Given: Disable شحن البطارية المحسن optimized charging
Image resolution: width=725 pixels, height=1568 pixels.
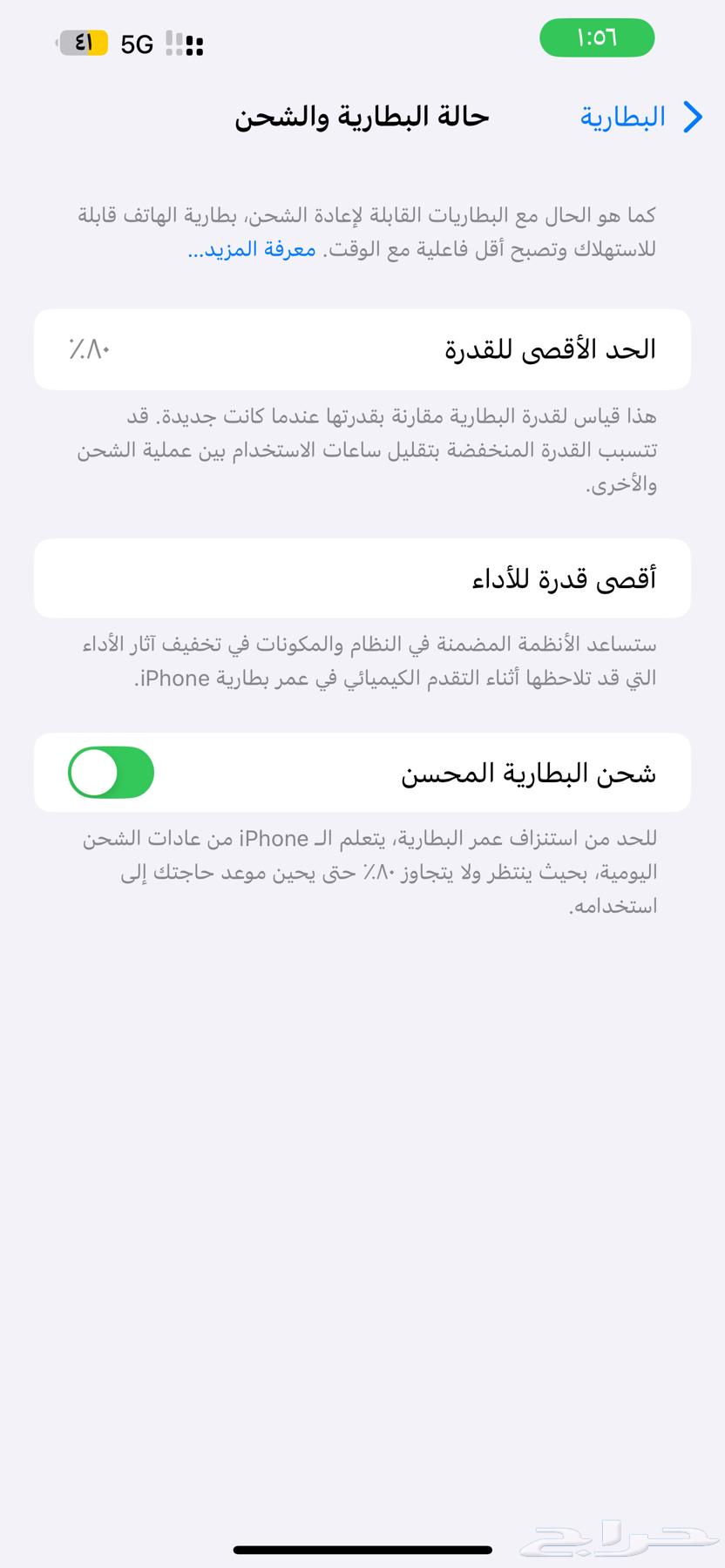Looking at the screenshot, I should (x=110, y=773).
